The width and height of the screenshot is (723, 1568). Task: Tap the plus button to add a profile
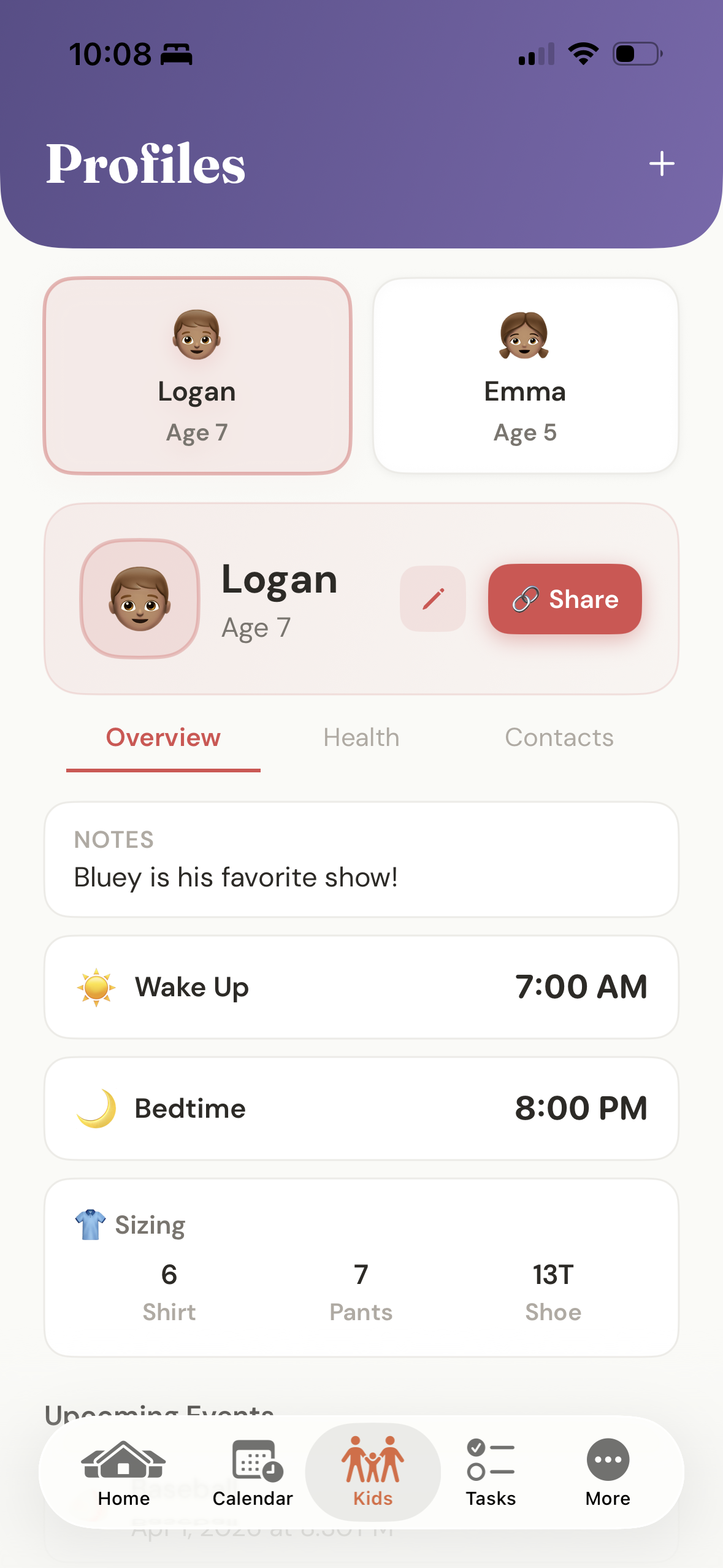pos(662,163)
